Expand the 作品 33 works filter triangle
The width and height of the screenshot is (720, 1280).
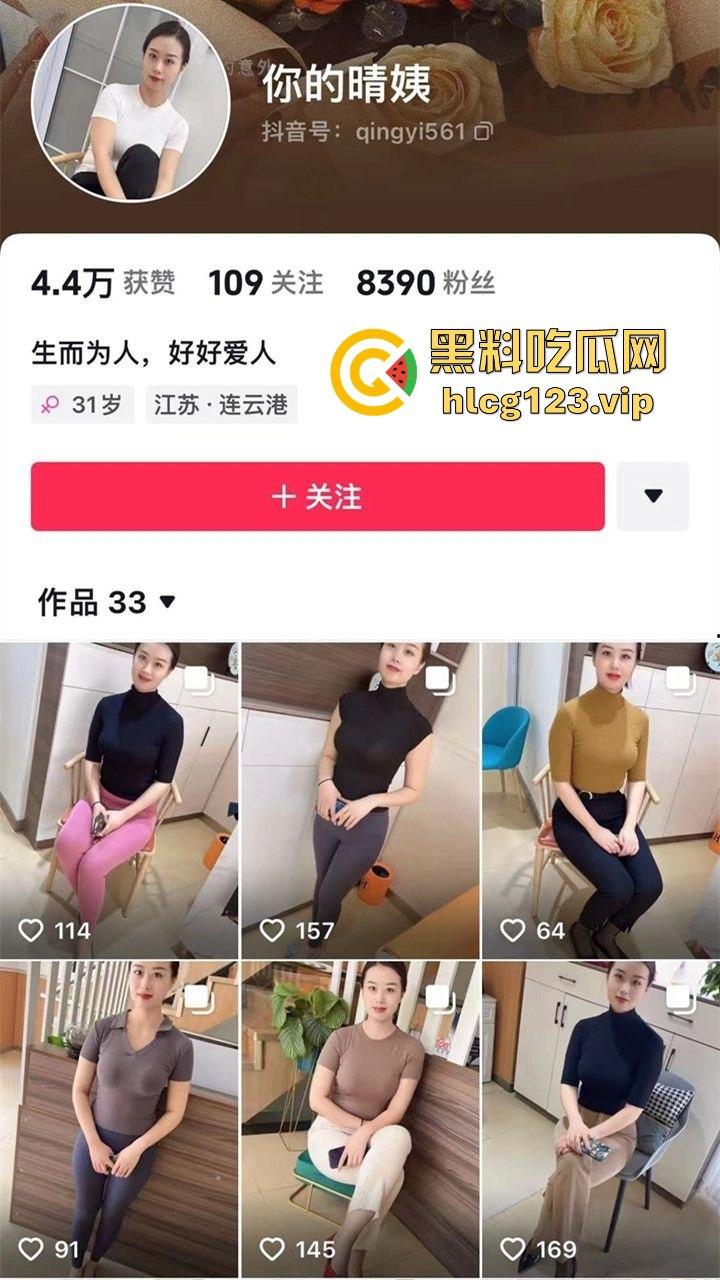[166, 601]
